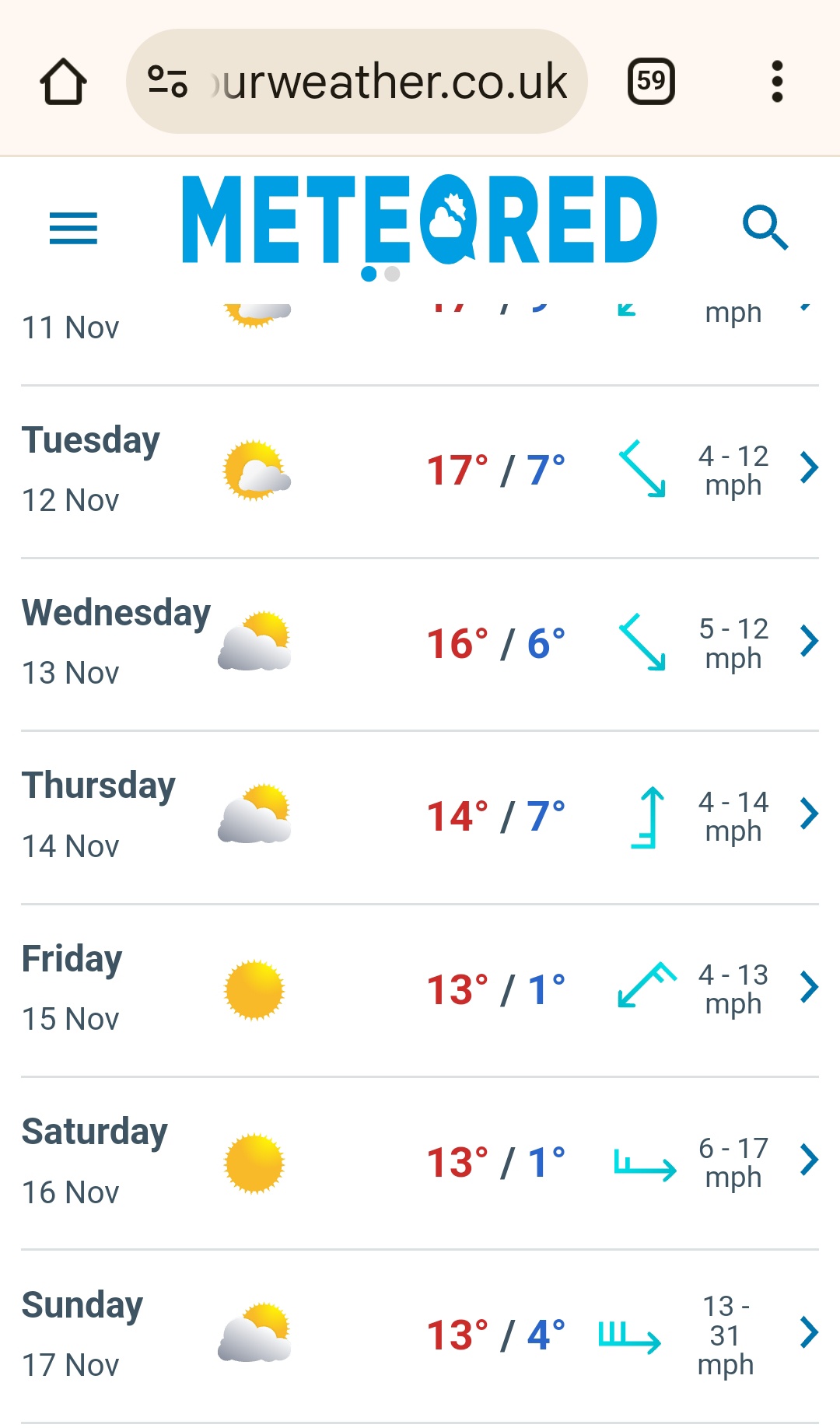Show Friday 15 Nov hourly forecast
840x1428 pixels.
pos(809,988)
